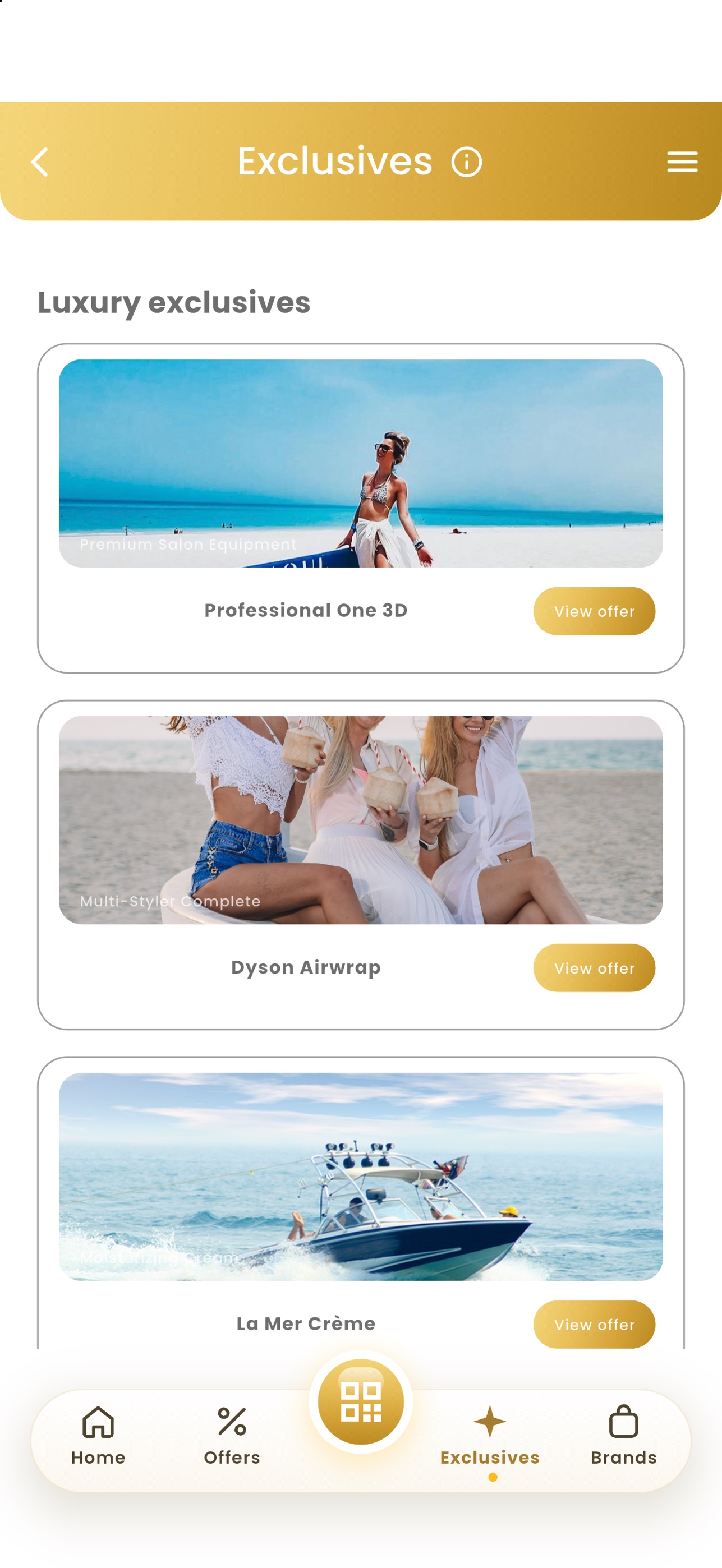Screen dimensions: 722x1568
Task: Switch to the Brands tab
Action: pyautogui.click(x=624, y=1436)
